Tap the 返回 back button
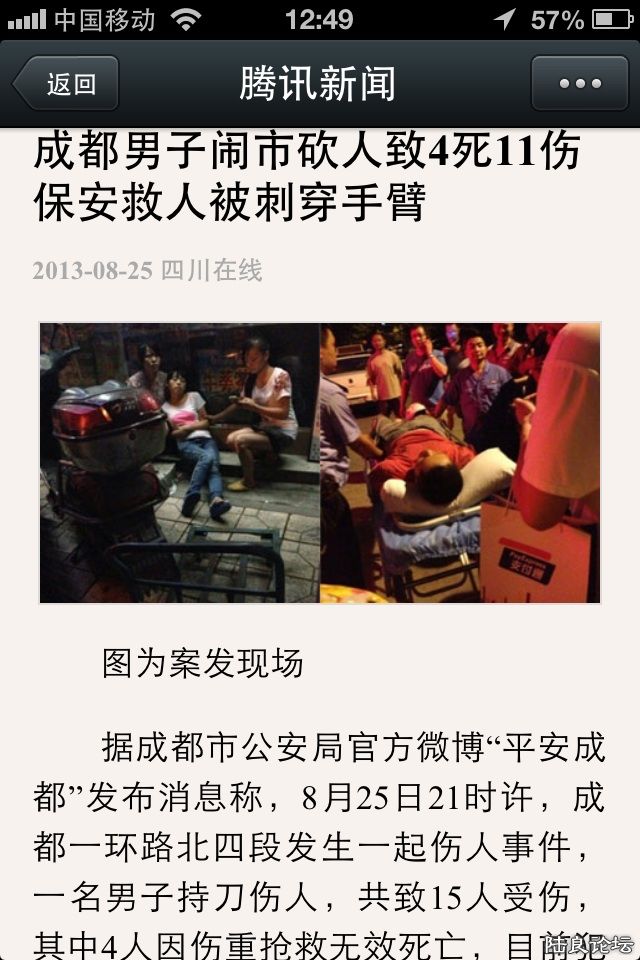640x960 pixels. [x=66, y=84]
